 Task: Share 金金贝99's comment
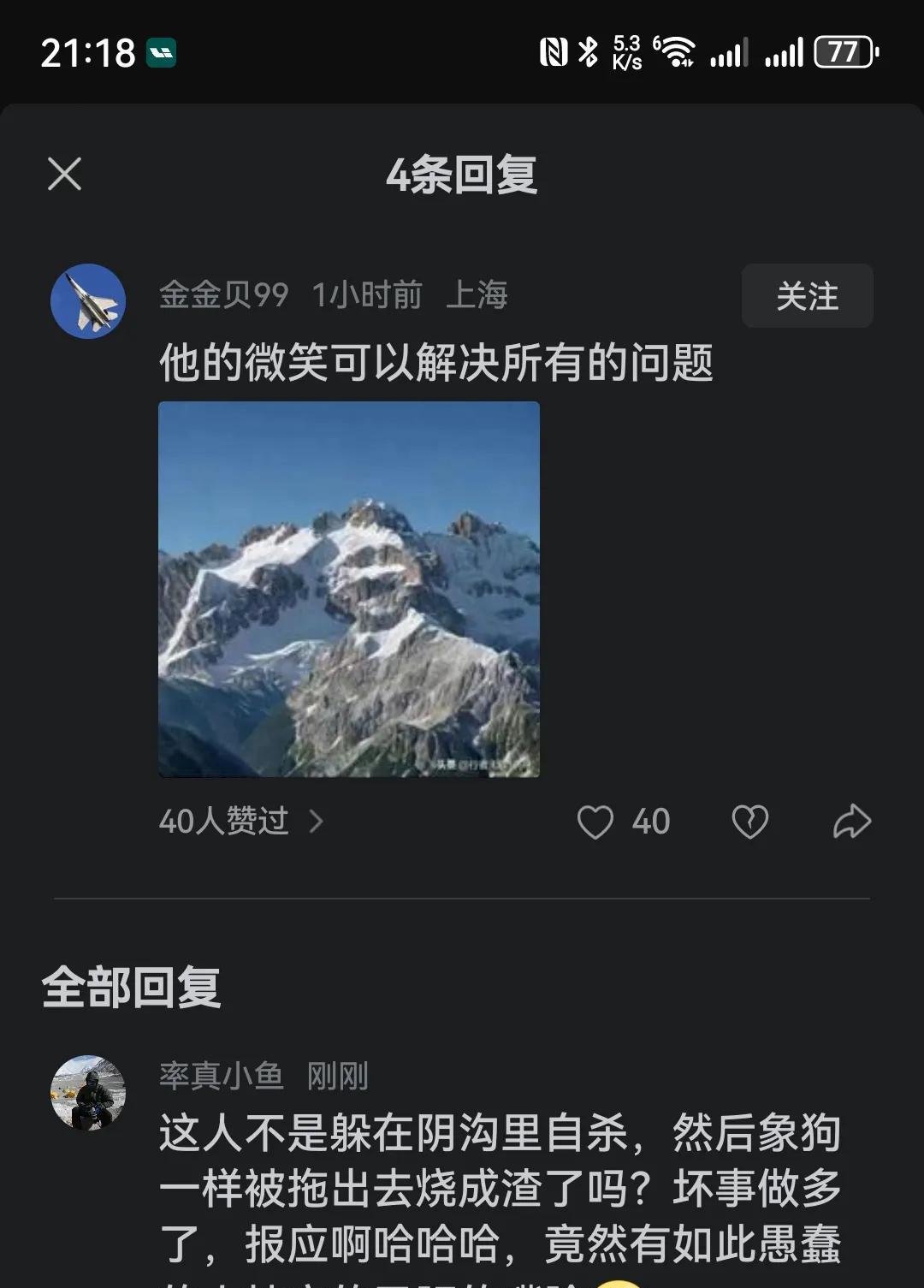pyautogui.click(x=852, y=822)
